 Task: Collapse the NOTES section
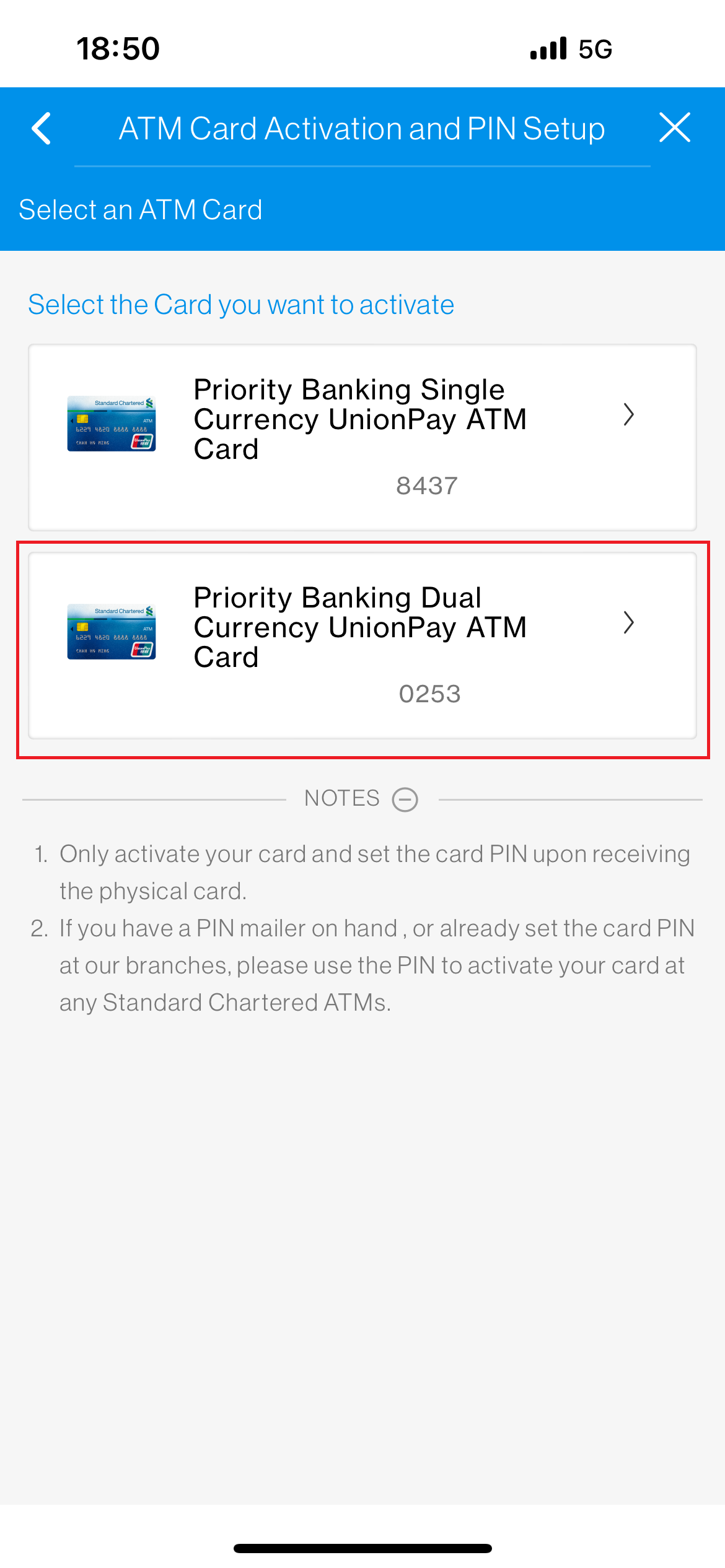405,799
